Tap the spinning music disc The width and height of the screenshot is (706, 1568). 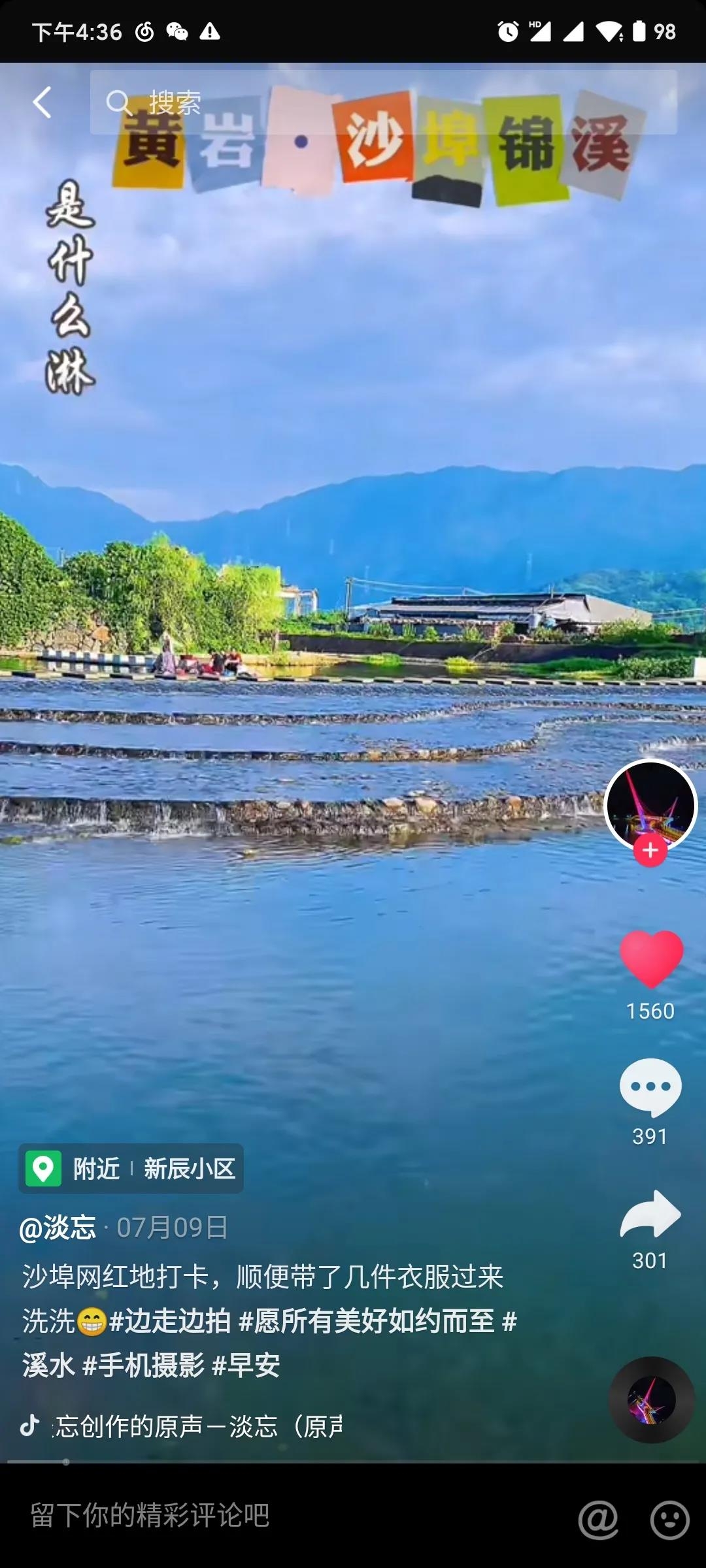coord(651,1400)
